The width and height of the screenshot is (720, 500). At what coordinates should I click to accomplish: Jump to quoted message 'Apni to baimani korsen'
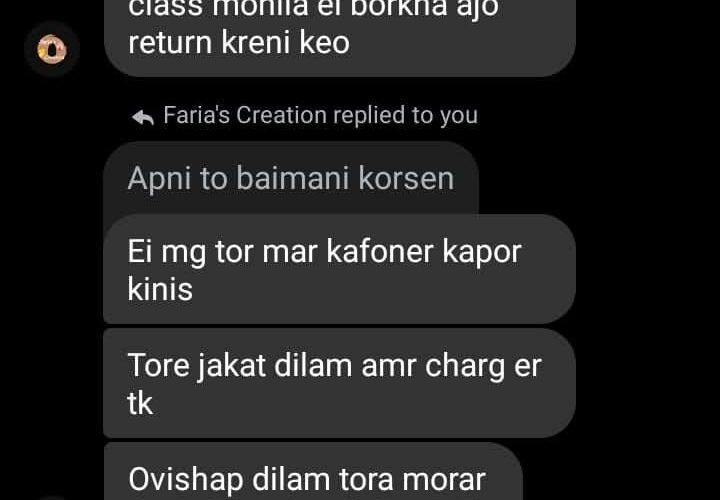click(290, 178)
